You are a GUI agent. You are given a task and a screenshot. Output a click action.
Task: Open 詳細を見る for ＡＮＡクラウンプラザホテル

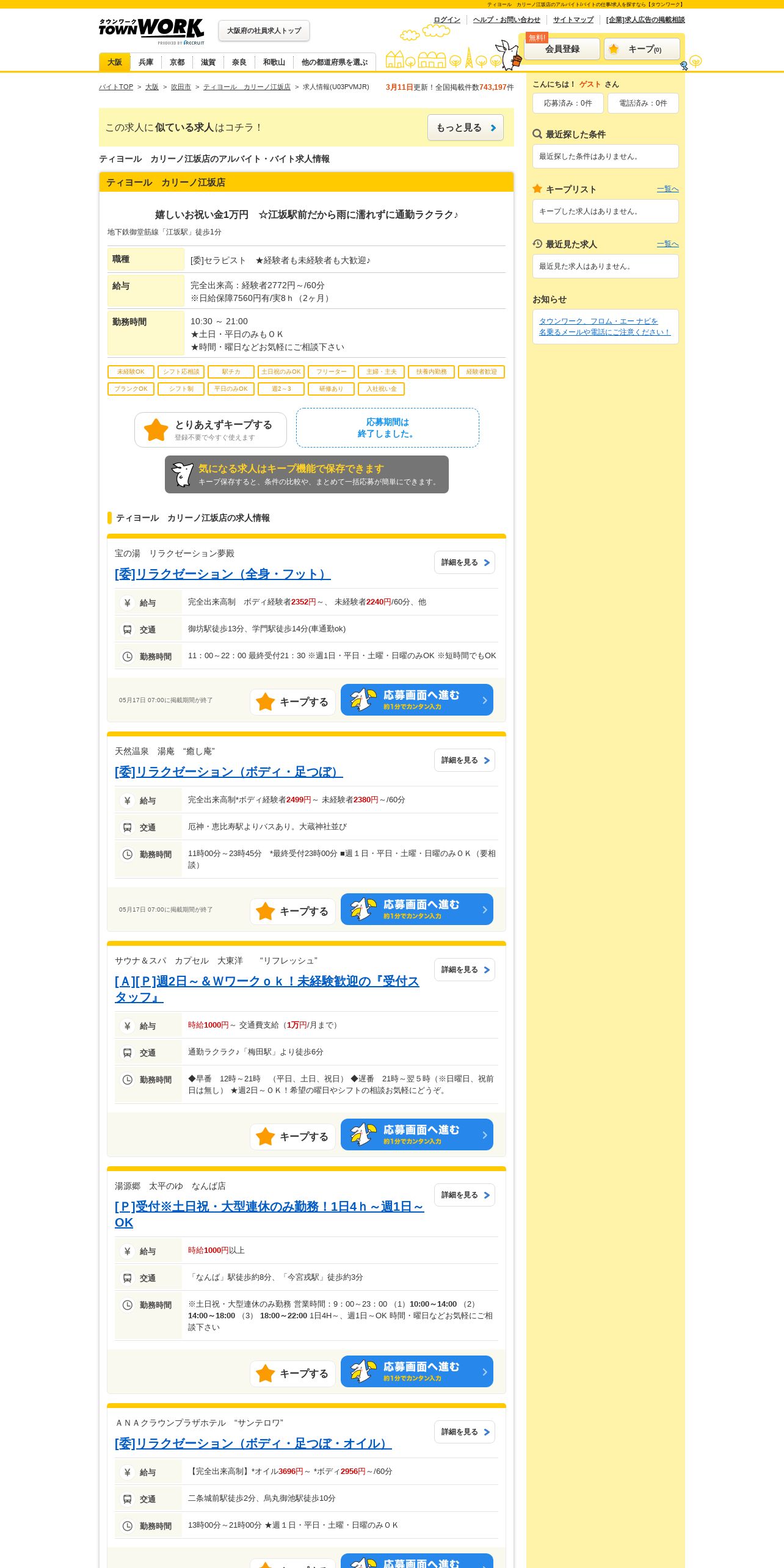[x=465, y=1432]
